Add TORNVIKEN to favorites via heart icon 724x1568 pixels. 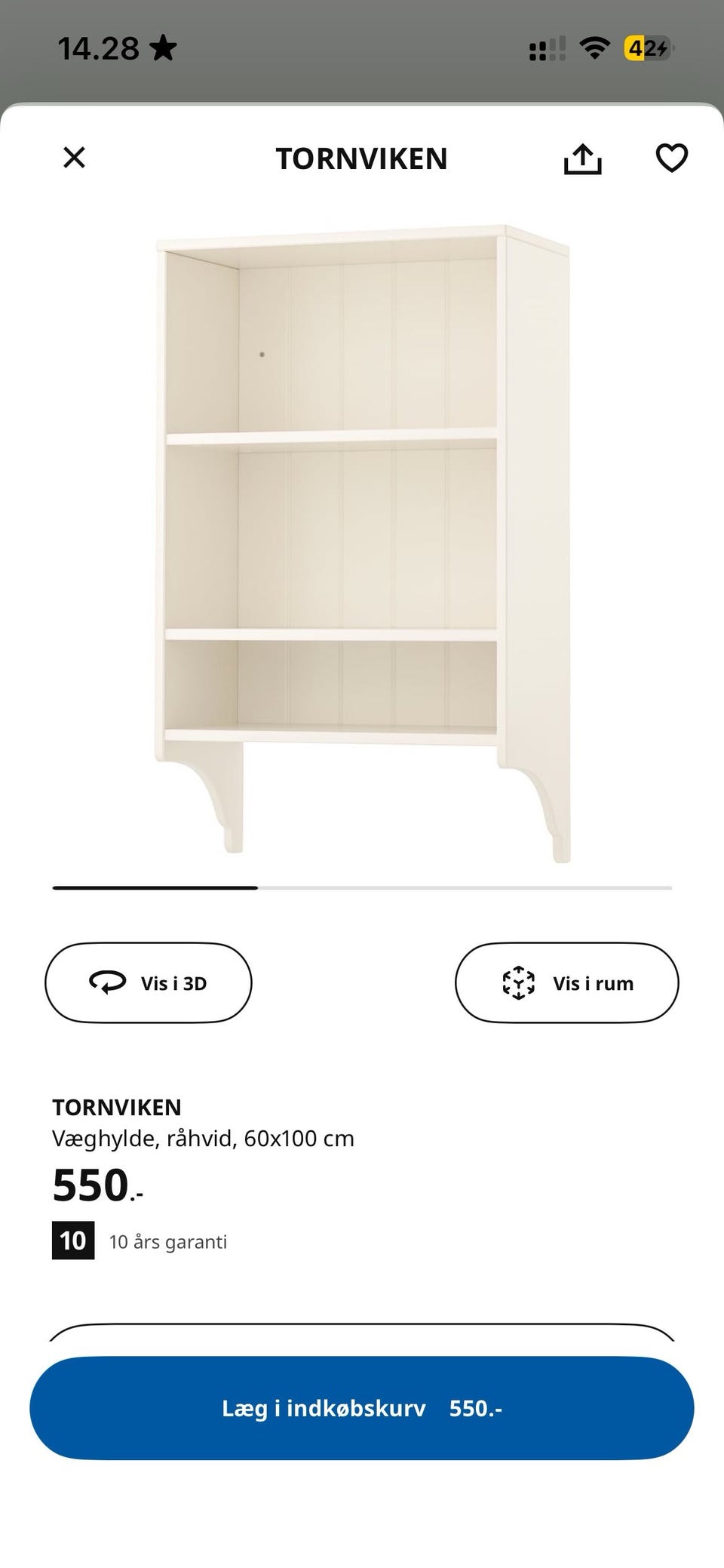(x=670, y=158)
